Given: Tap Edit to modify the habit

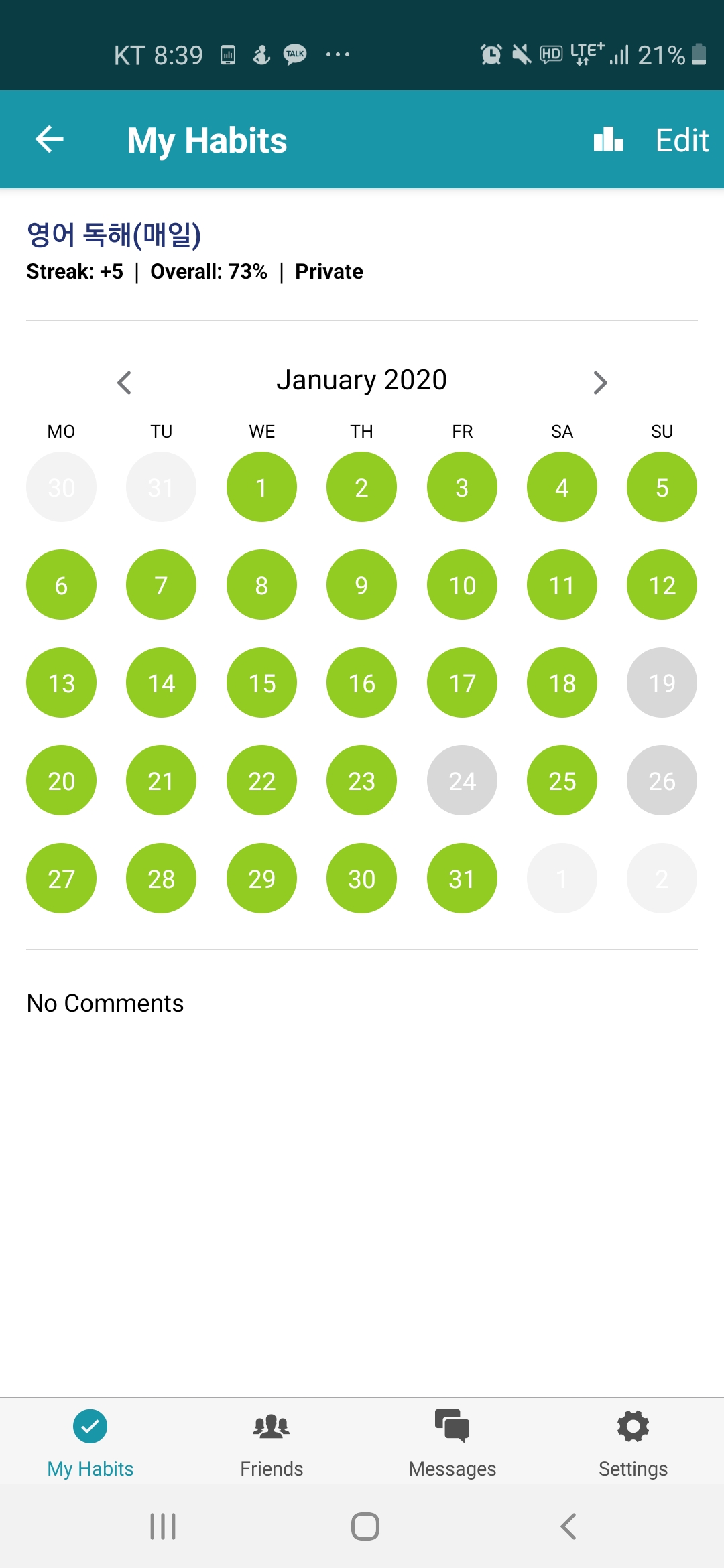Looking at the screenshot, I should 682,140.
